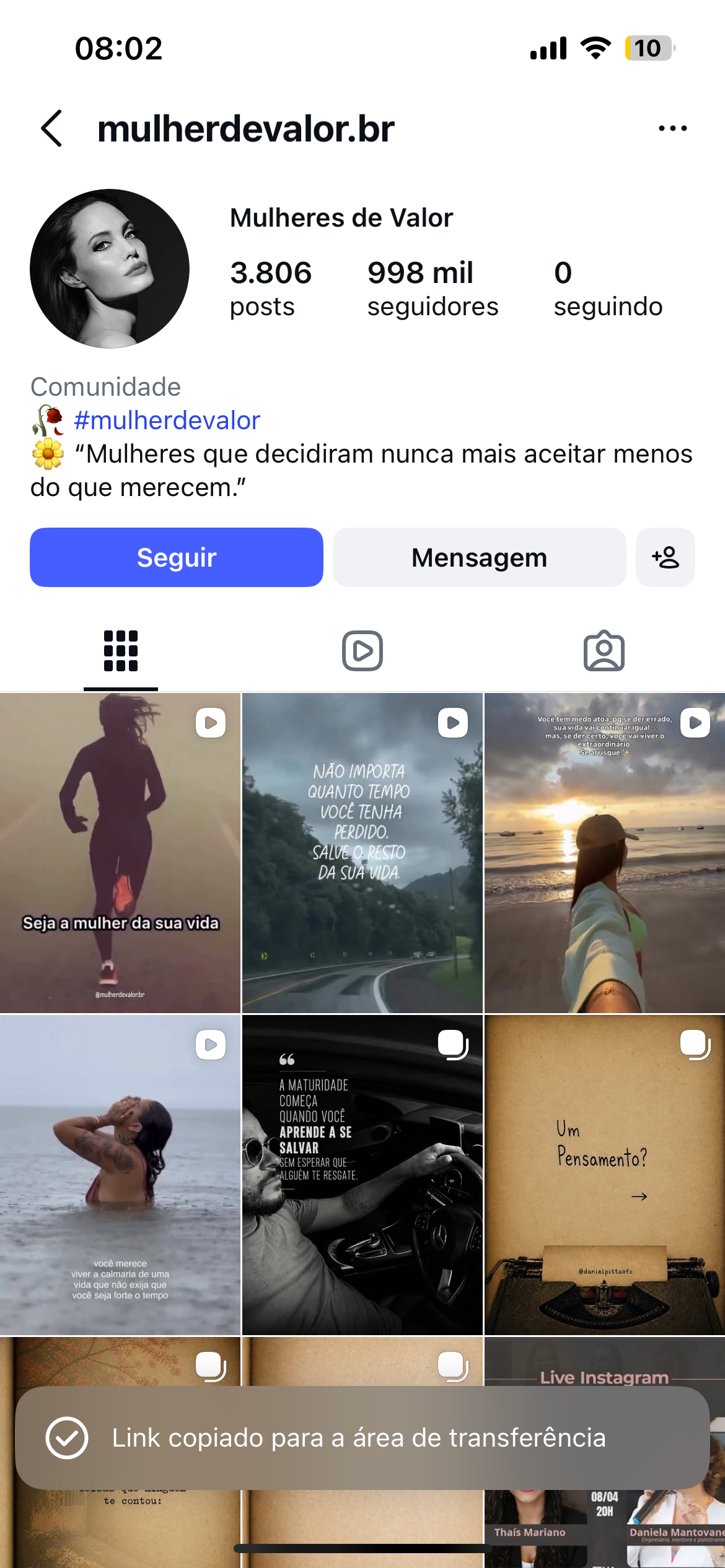
Task: Open the 'Um Pensamento?' carousel post
Action: [x=605, y=1175]
